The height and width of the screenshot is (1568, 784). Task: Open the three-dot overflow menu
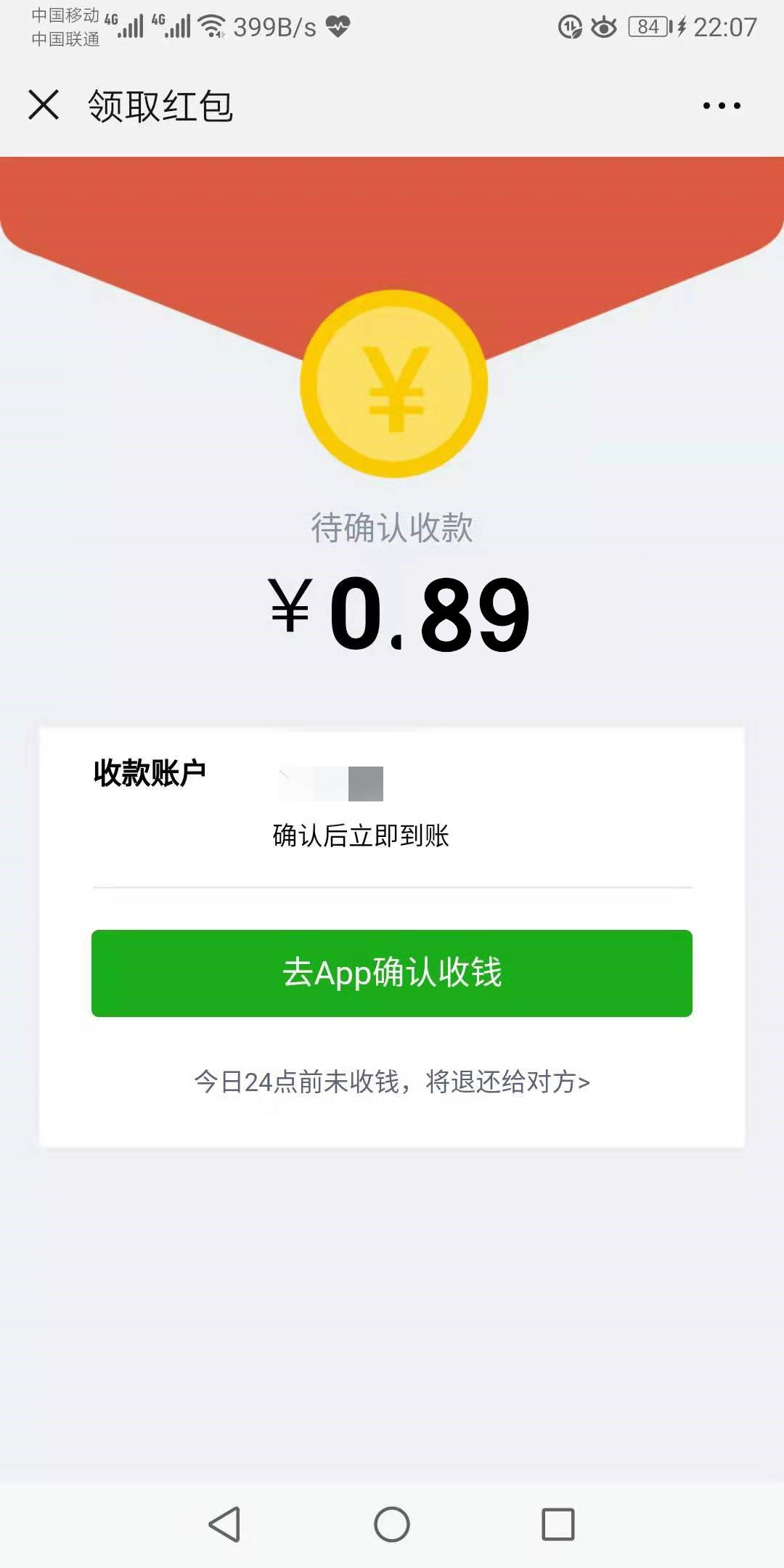722,106
